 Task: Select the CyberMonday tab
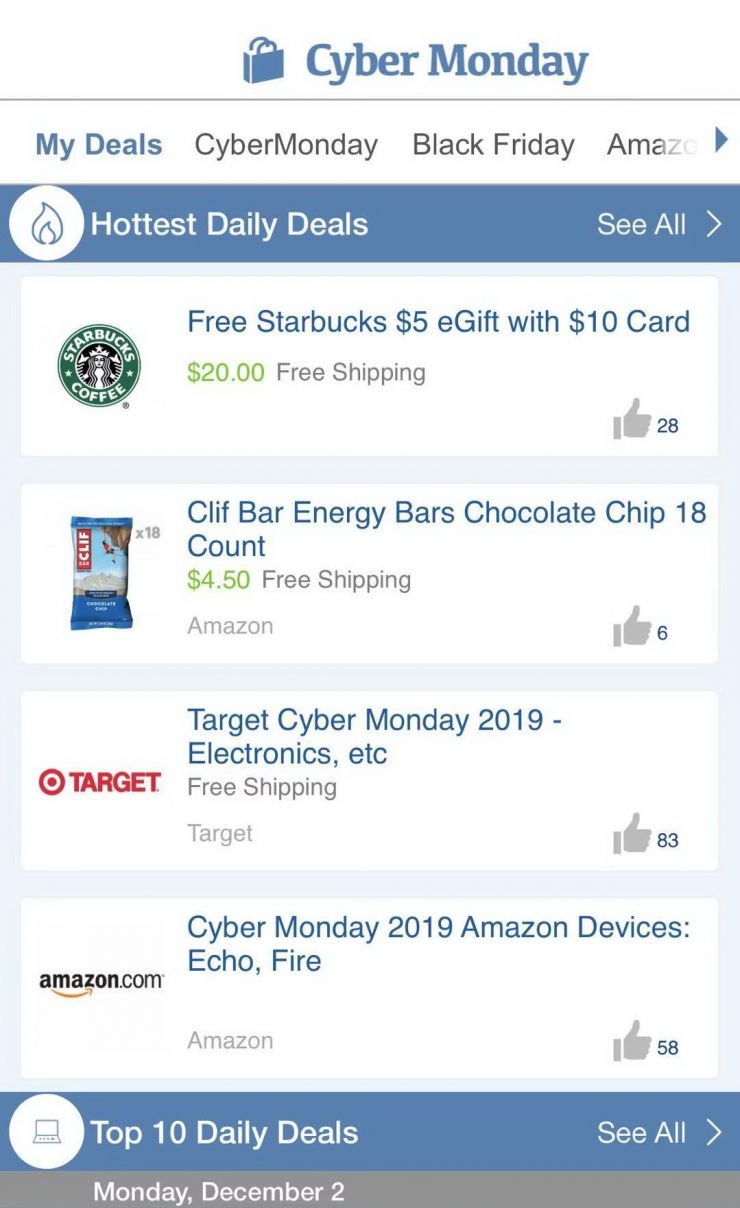point(286,145)
